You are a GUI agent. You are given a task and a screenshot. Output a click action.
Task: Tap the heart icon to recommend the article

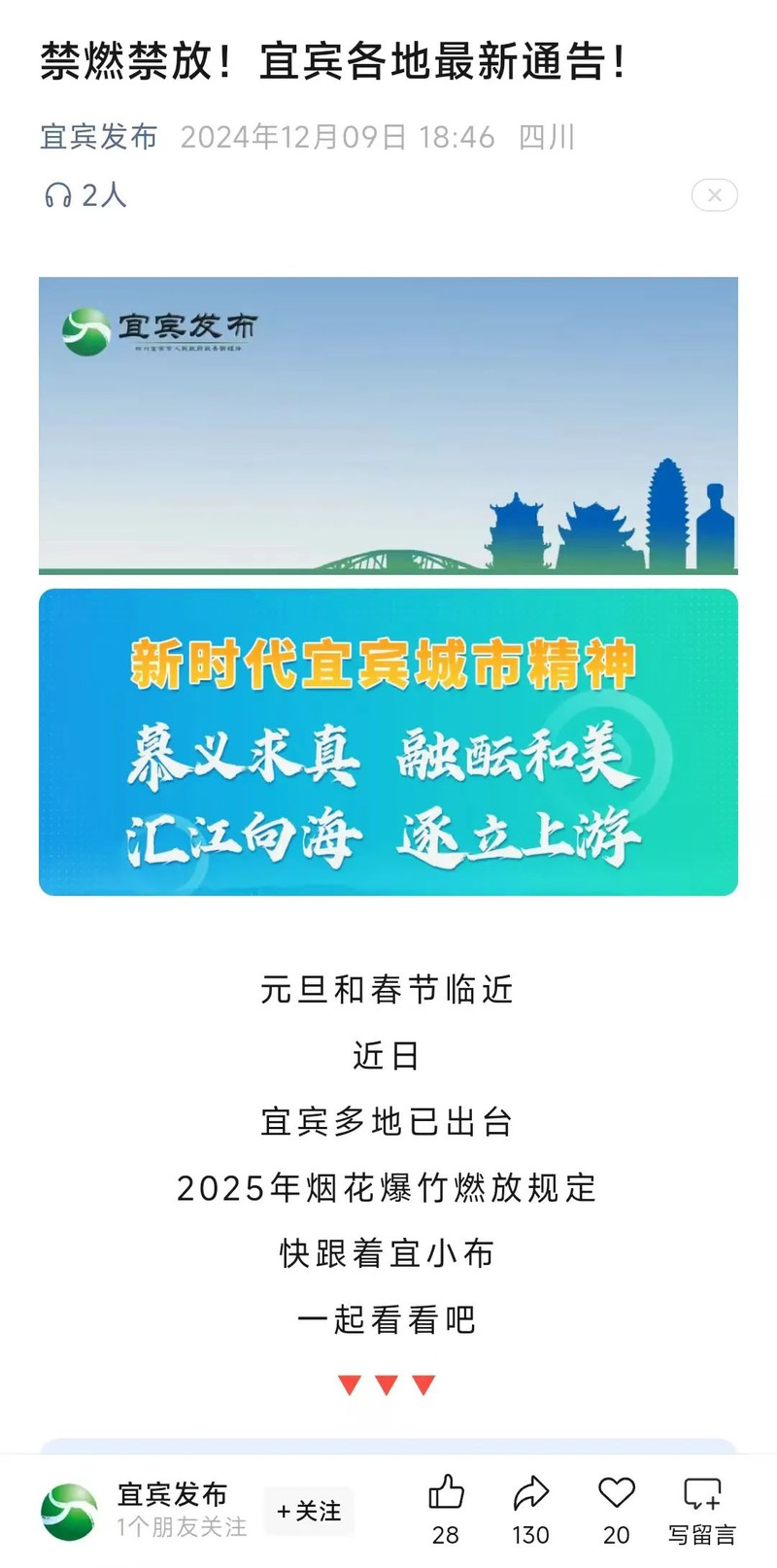616,1493
